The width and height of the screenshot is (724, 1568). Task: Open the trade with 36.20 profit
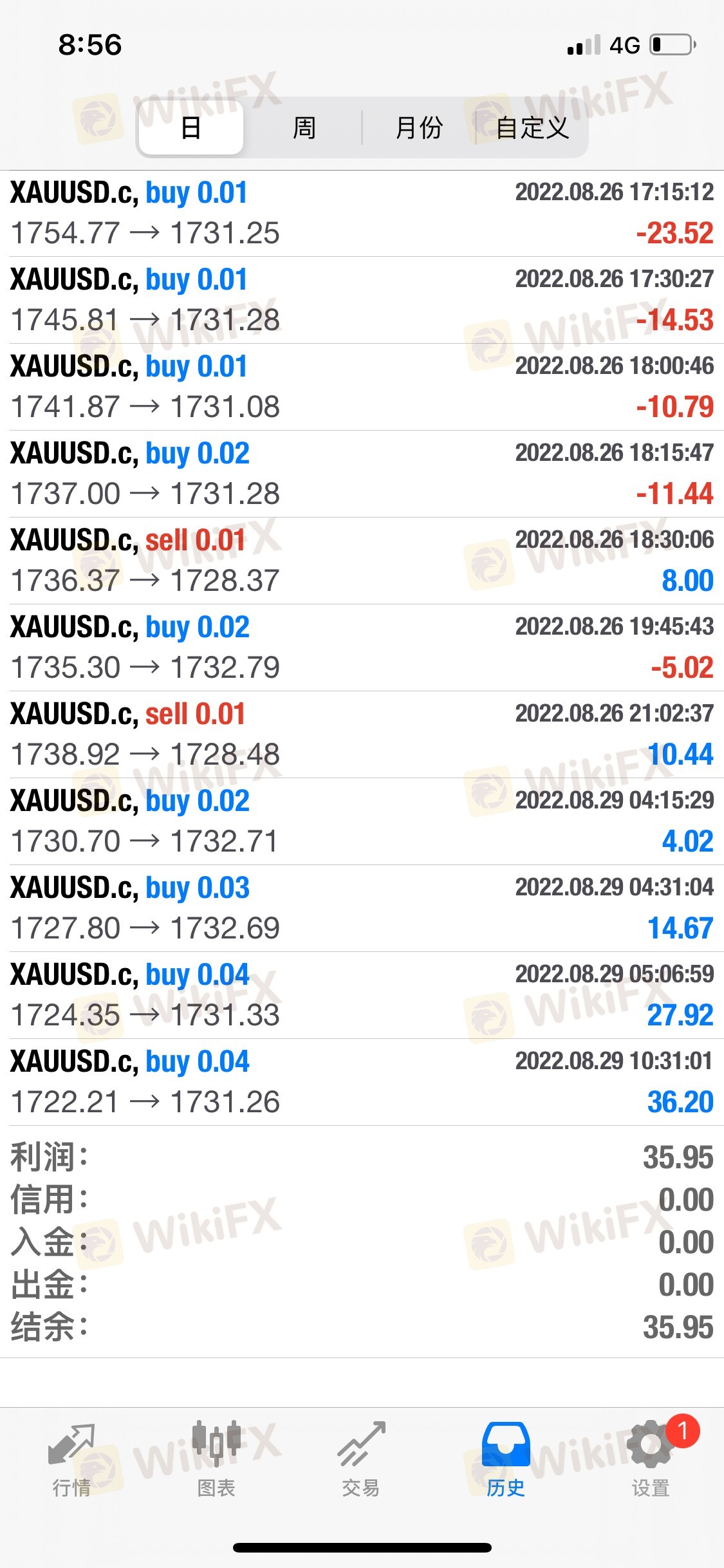pyautogui.click(x=362, y=1082)
